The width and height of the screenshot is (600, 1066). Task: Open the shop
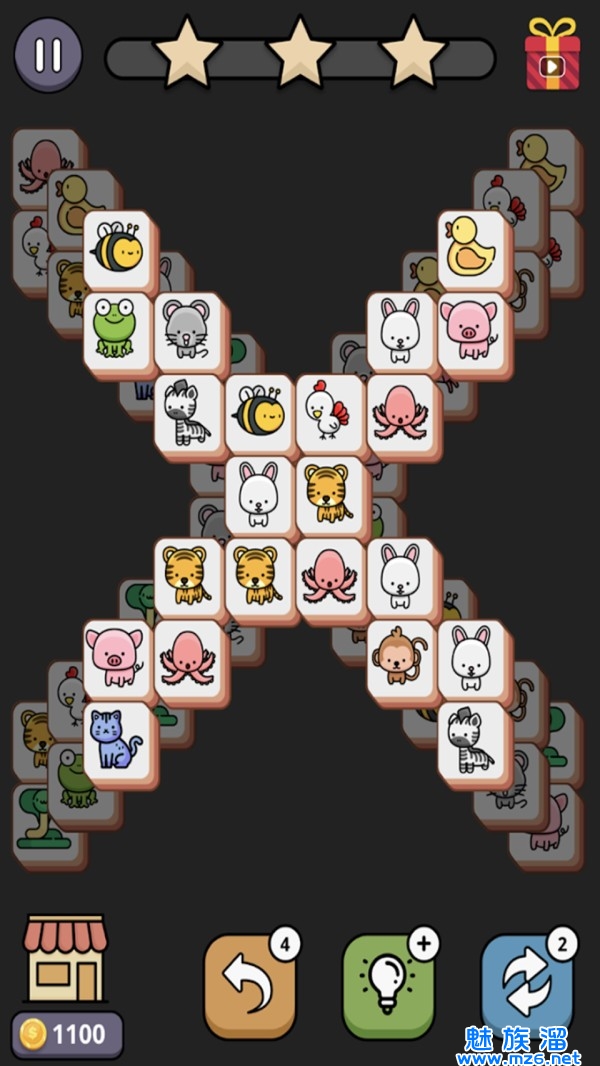[x=66, y=958]
